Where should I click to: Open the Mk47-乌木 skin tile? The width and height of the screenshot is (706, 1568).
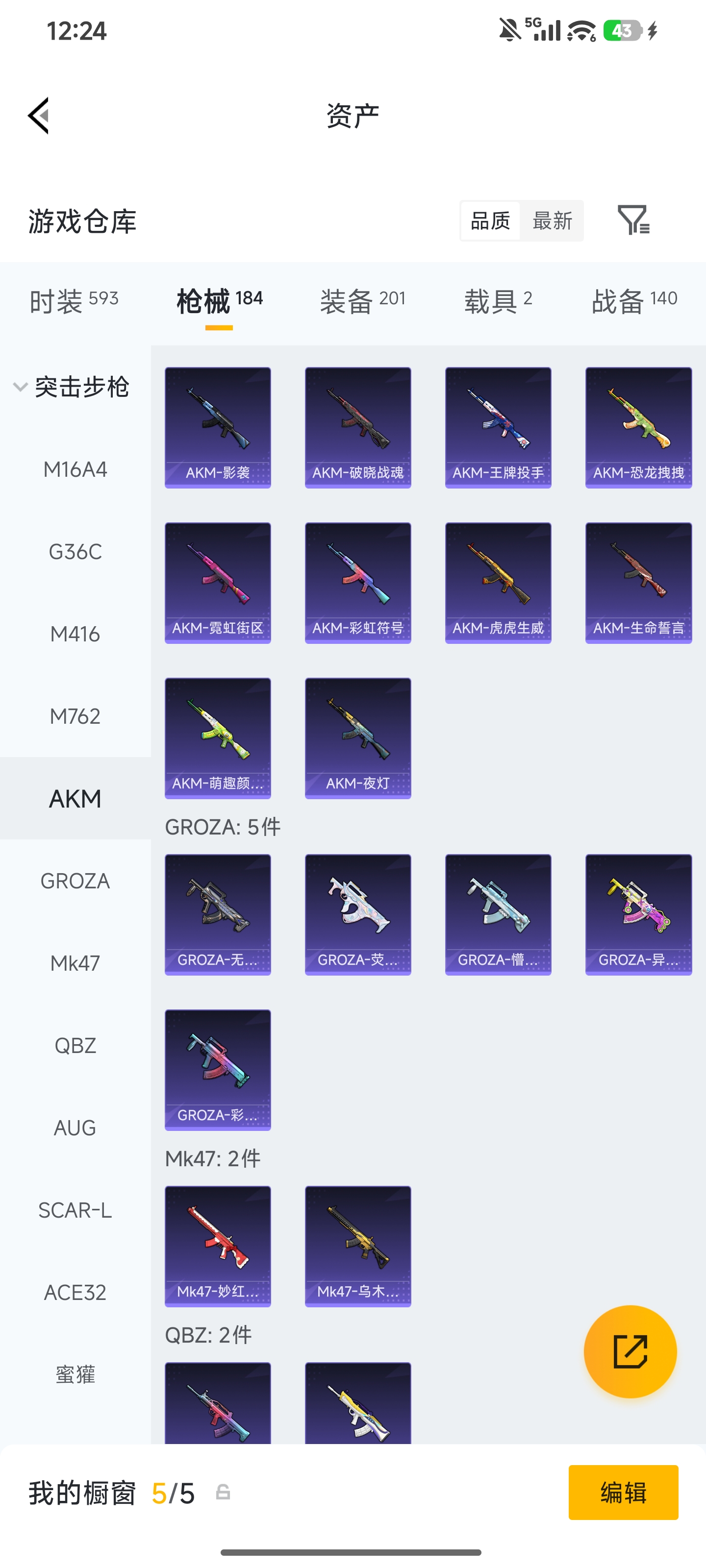[357, 1246]
